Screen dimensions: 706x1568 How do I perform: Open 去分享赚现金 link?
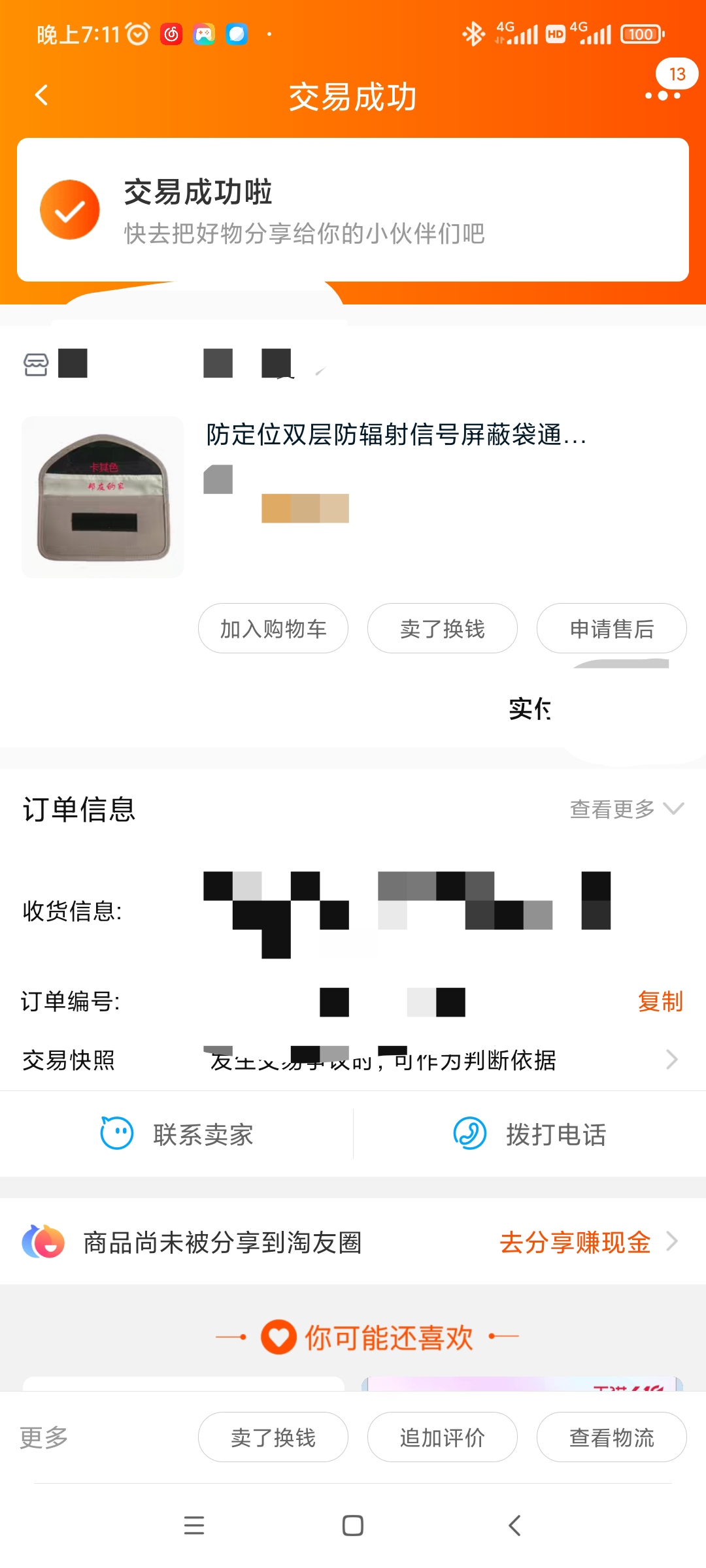click(x=575, y=1242)
